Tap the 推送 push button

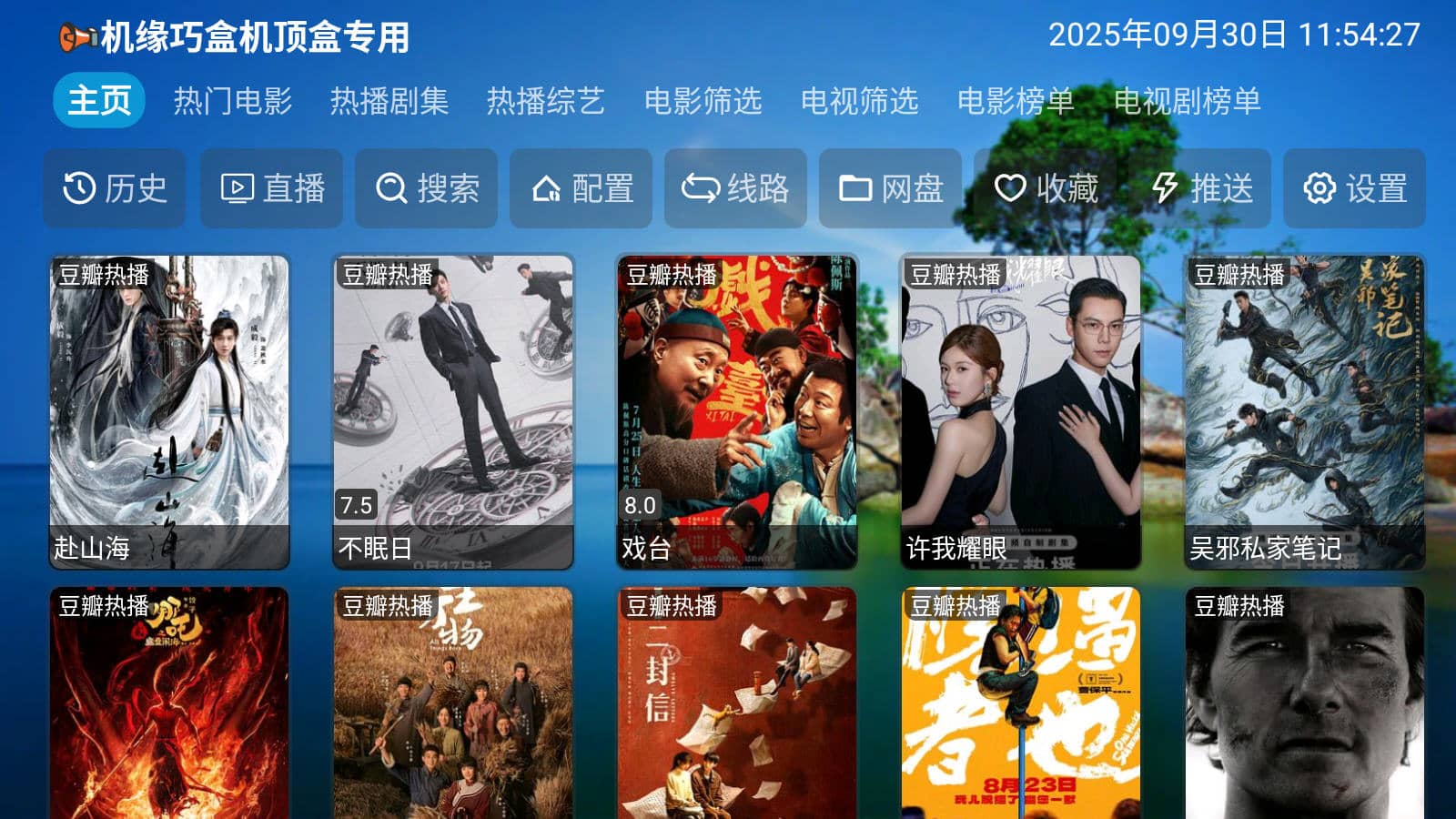(x=1201, y=188)
